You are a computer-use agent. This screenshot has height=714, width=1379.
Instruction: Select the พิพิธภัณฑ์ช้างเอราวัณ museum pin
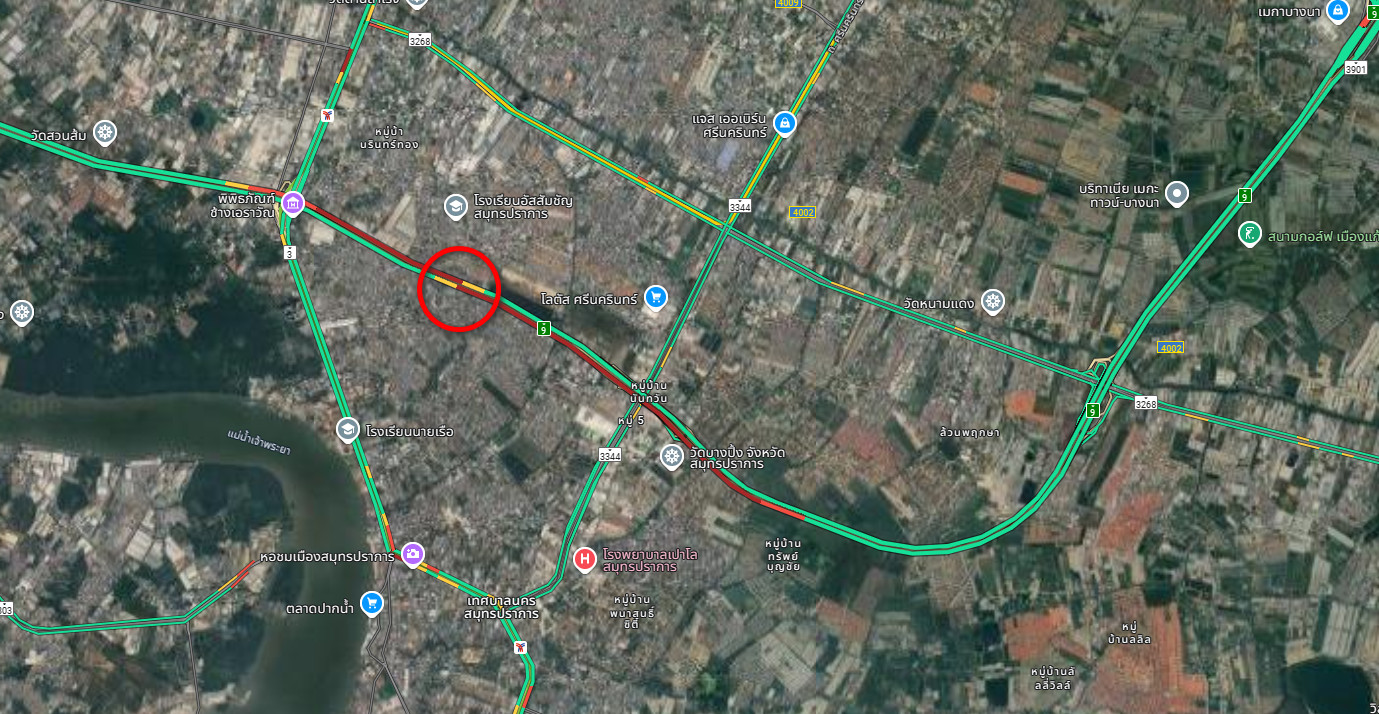click(292, 204)
